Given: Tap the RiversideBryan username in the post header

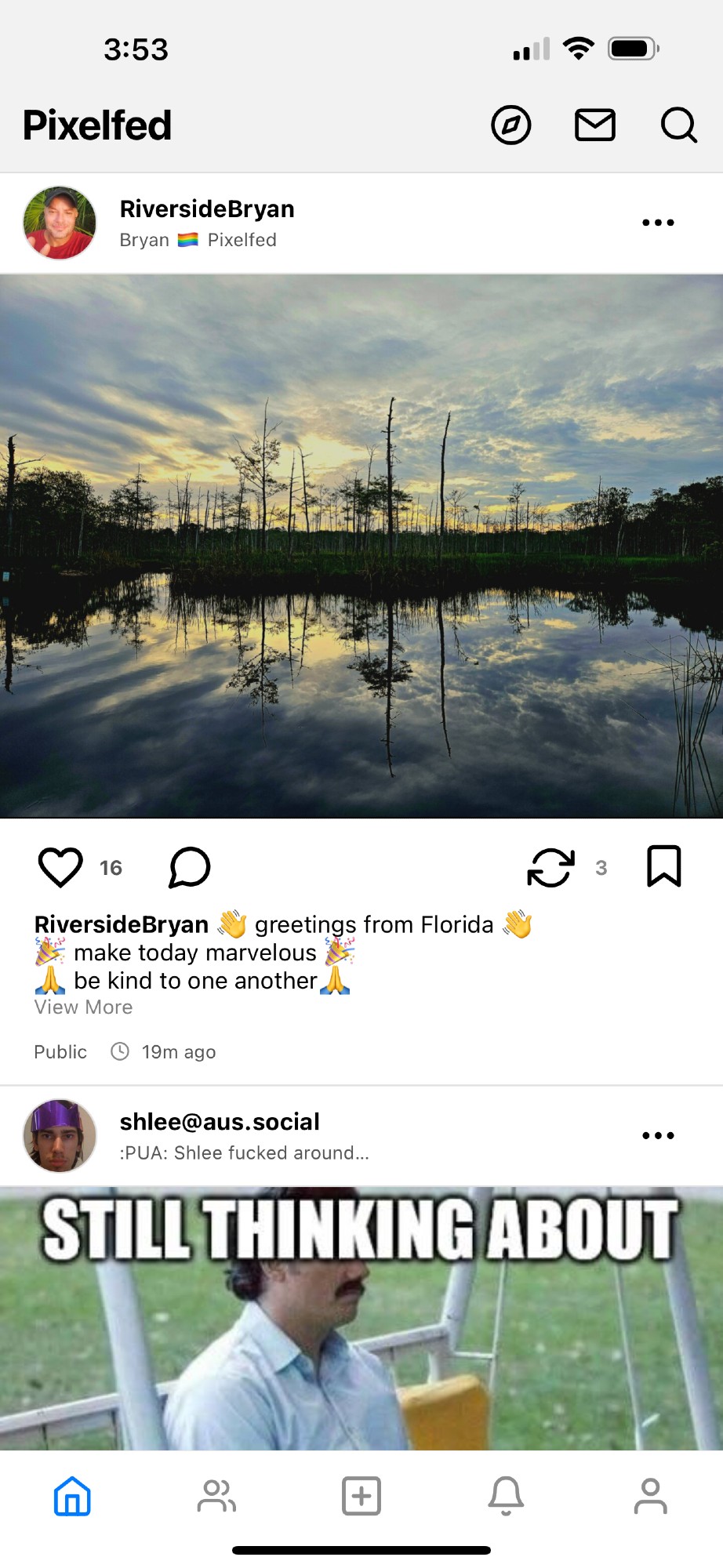Looking at the screenshot, I should click(207, 209).
